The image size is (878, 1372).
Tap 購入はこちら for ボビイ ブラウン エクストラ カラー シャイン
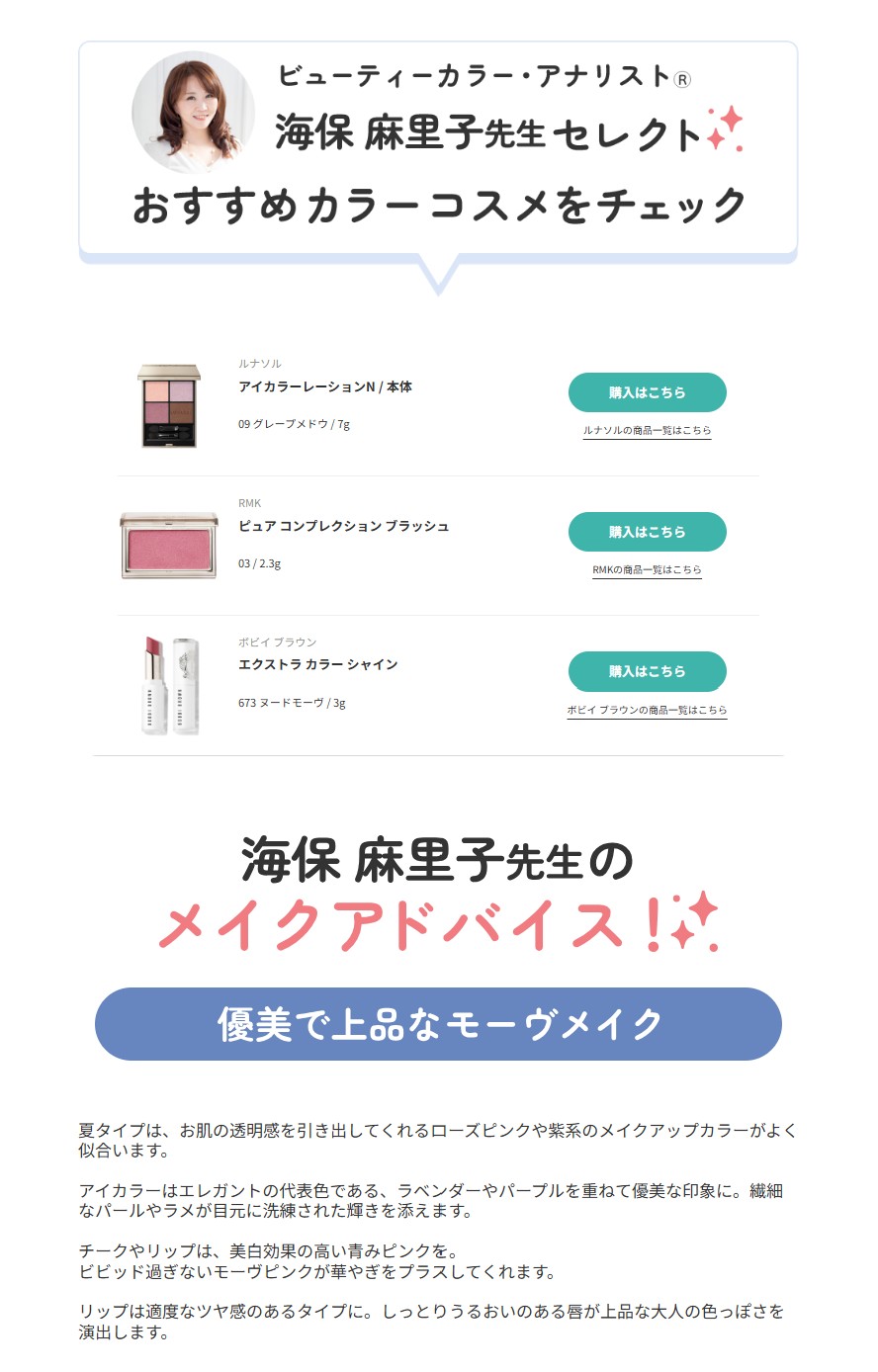click(647, 671)
